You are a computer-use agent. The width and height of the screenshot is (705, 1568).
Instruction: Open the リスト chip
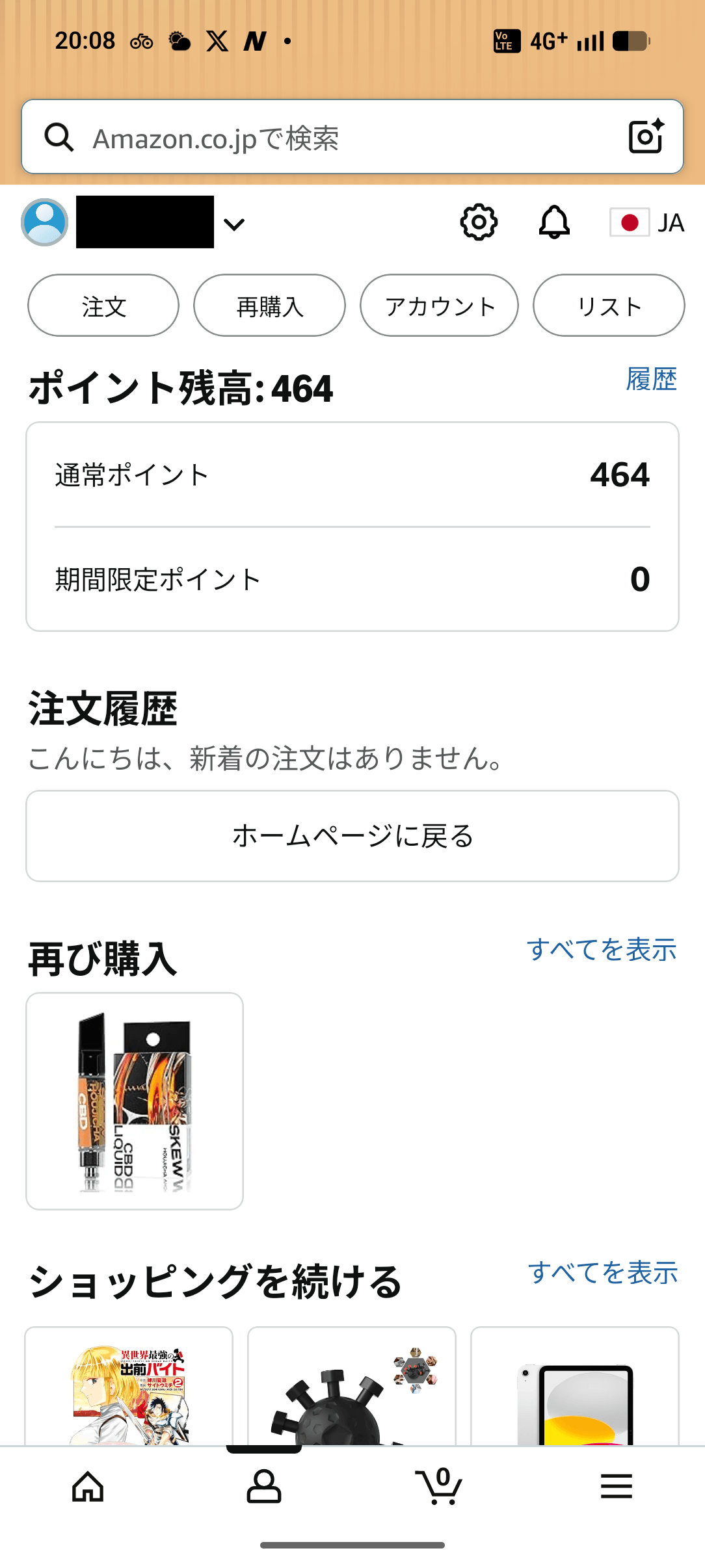tap(609, 306)
